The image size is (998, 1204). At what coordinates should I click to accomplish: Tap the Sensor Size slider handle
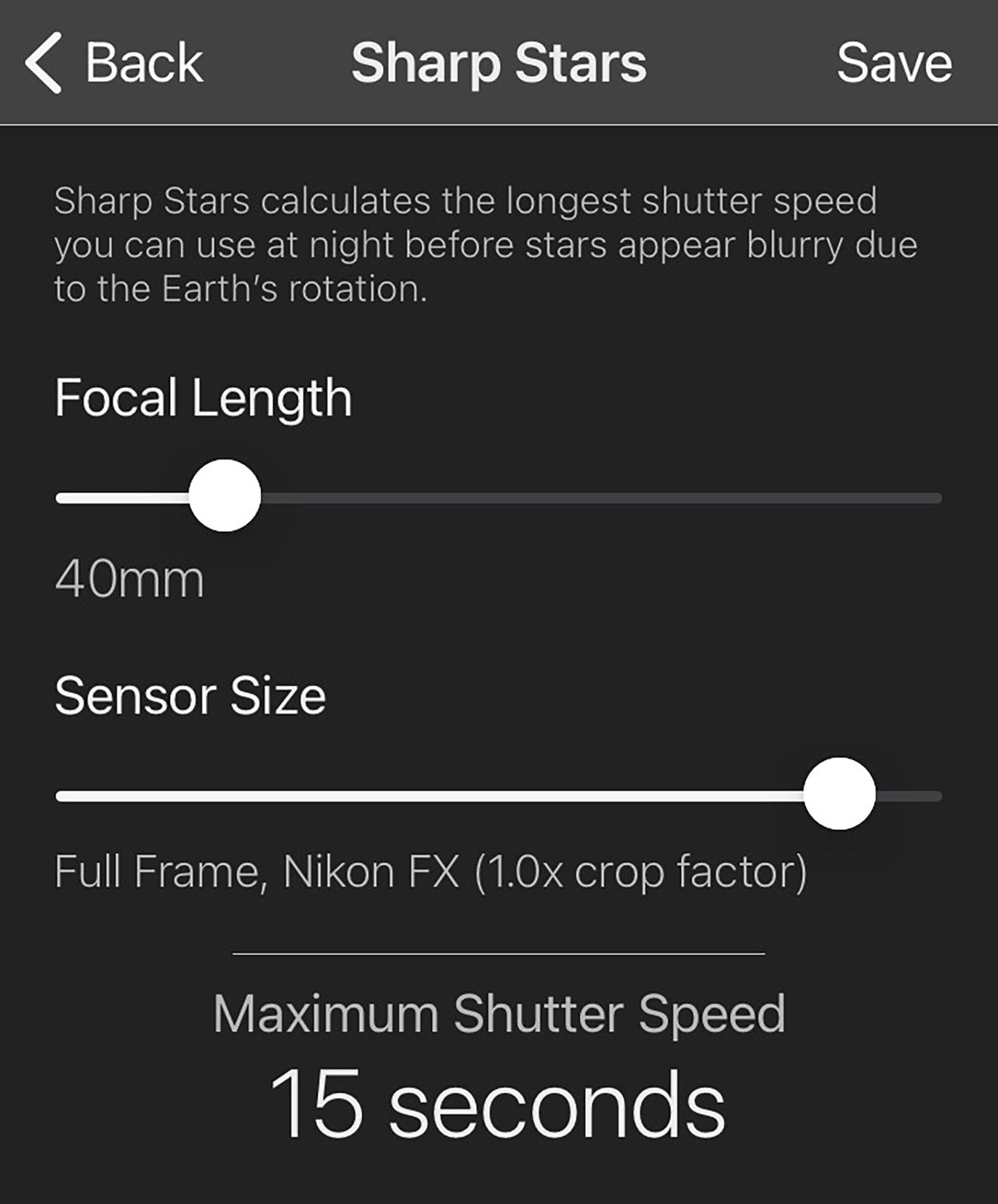click(839, 794)
